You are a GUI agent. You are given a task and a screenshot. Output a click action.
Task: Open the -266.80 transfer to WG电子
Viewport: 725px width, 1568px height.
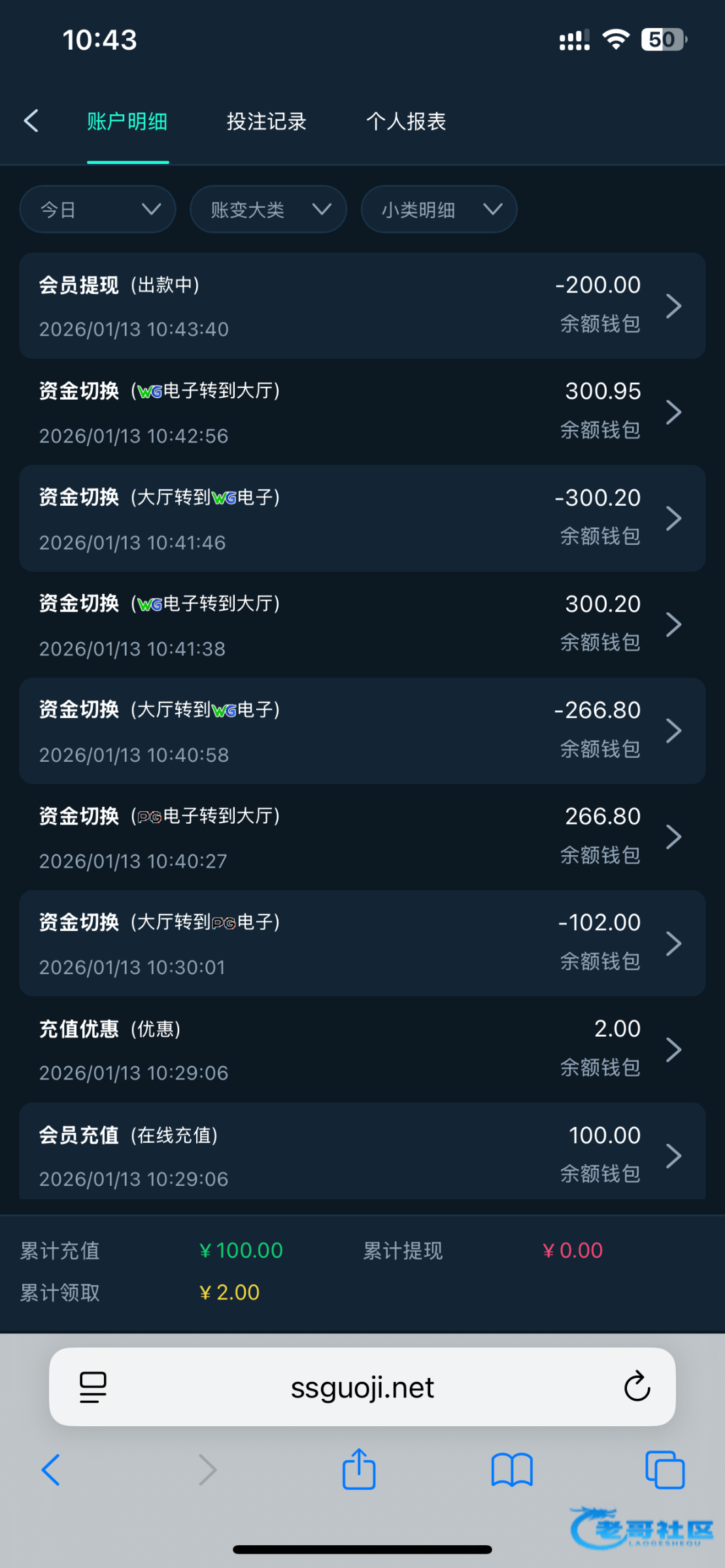click(x=362, y=731)
